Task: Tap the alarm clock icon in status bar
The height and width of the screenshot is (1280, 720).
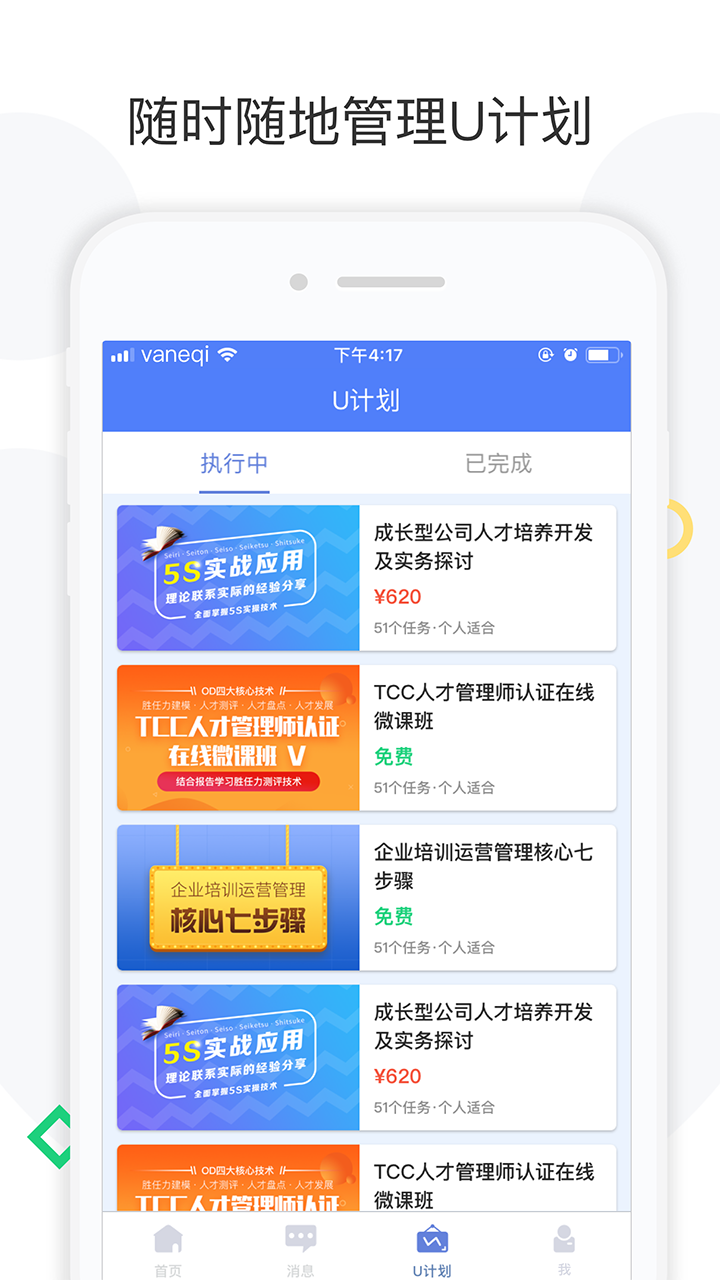Action: tap(570, 354)
